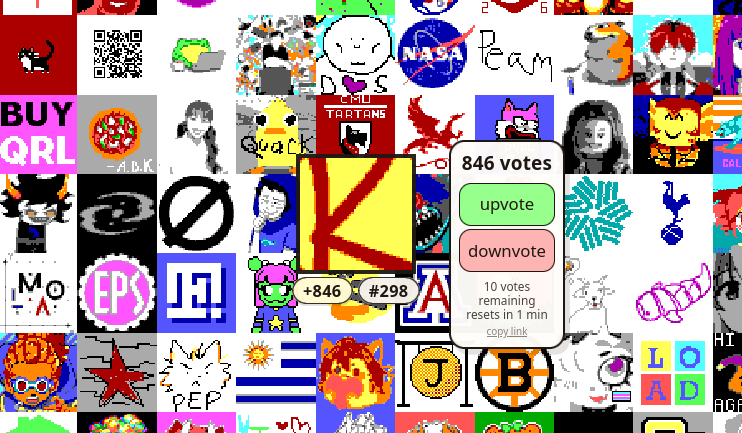Open the pizza drawing tile
This screenshot has width=742, height=433.
[117, 134]
